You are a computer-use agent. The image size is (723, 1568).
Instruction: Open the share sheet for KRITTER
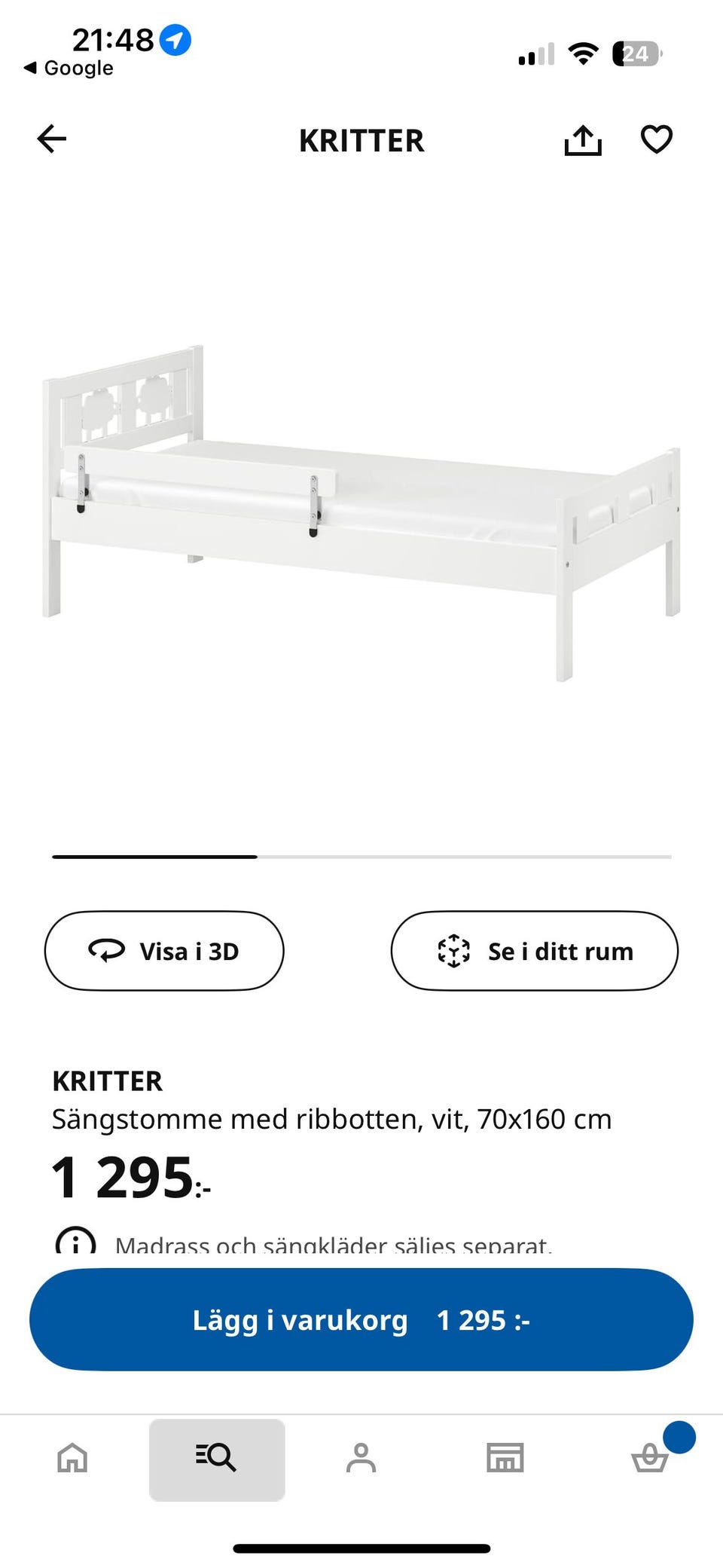(583, 139)
